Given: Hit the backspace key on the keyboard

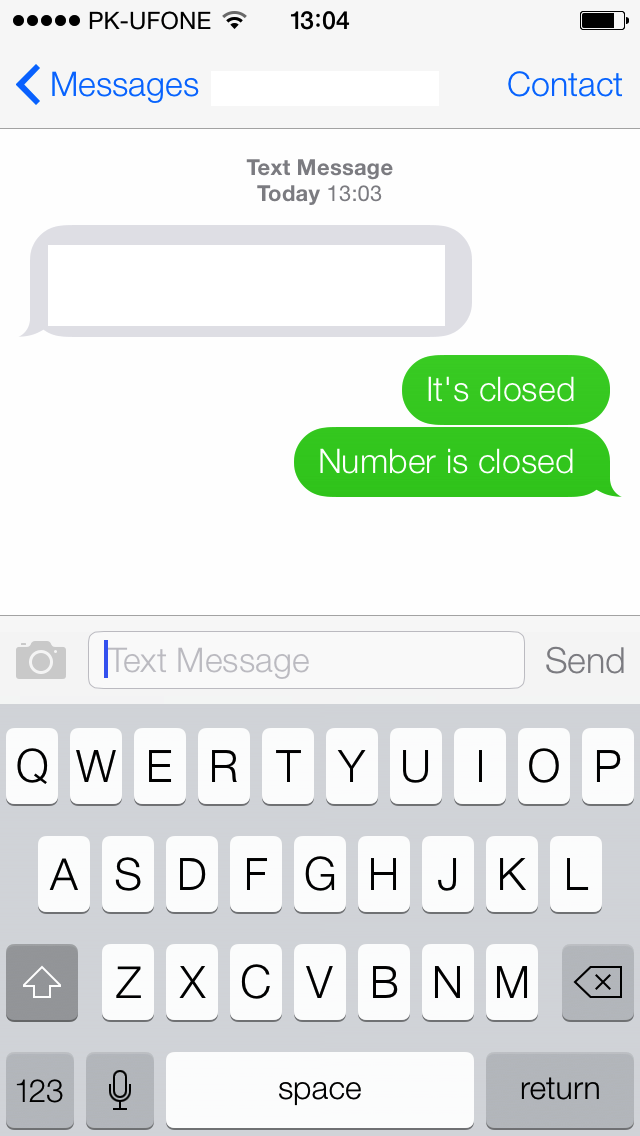Looking at the screenshot, I should point(598,982).
